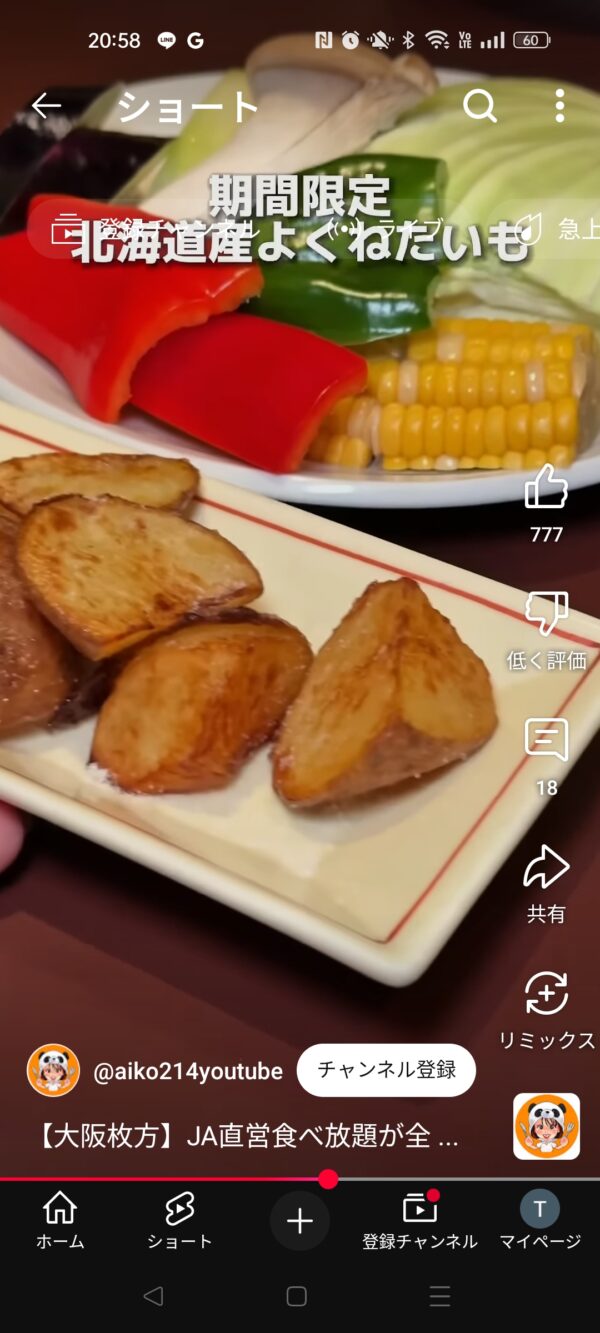Expand the video title 【大阪枚方】JA直営食べ放題
Screen dimensions: 600x1333
coord(236,1136)
